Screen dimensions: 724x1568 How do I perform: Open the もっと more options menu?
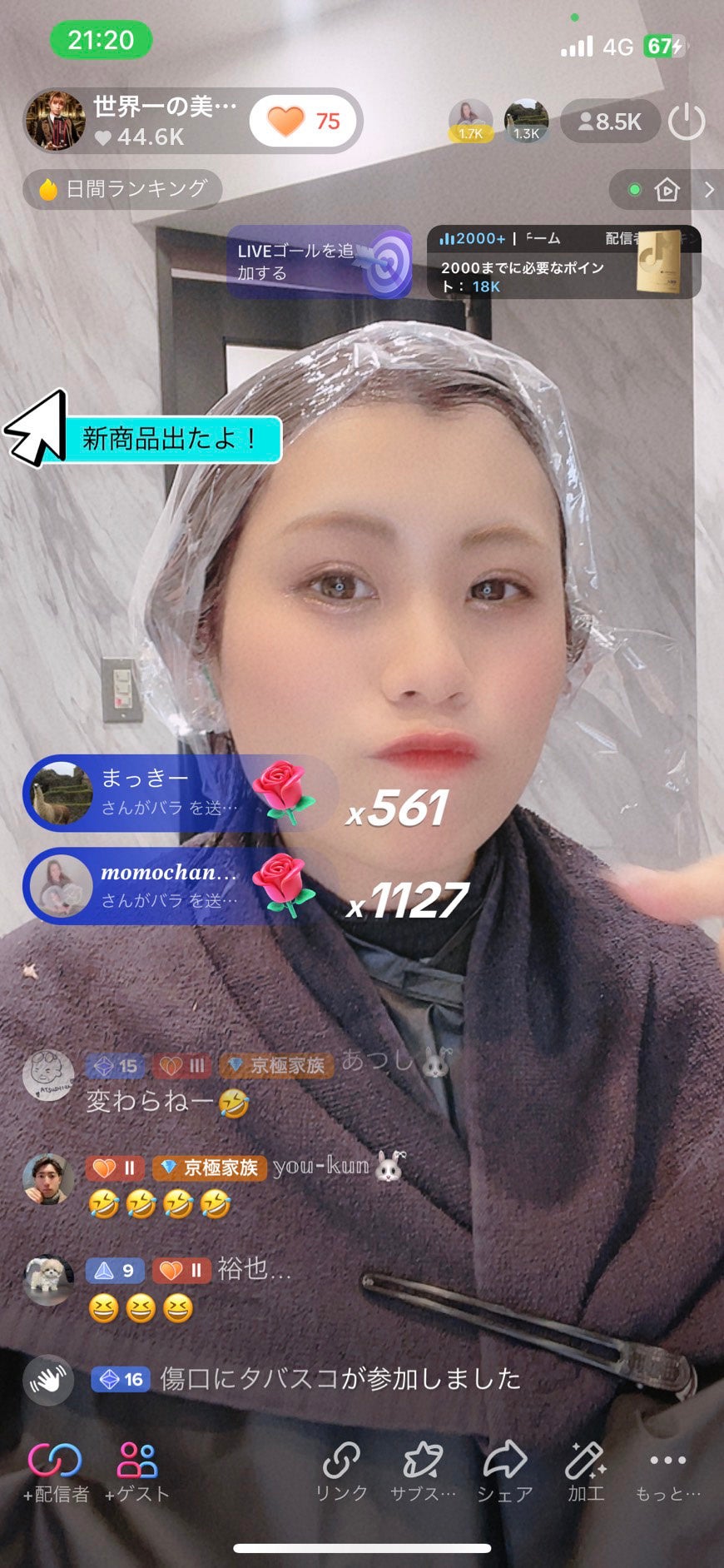point(667,1472)
